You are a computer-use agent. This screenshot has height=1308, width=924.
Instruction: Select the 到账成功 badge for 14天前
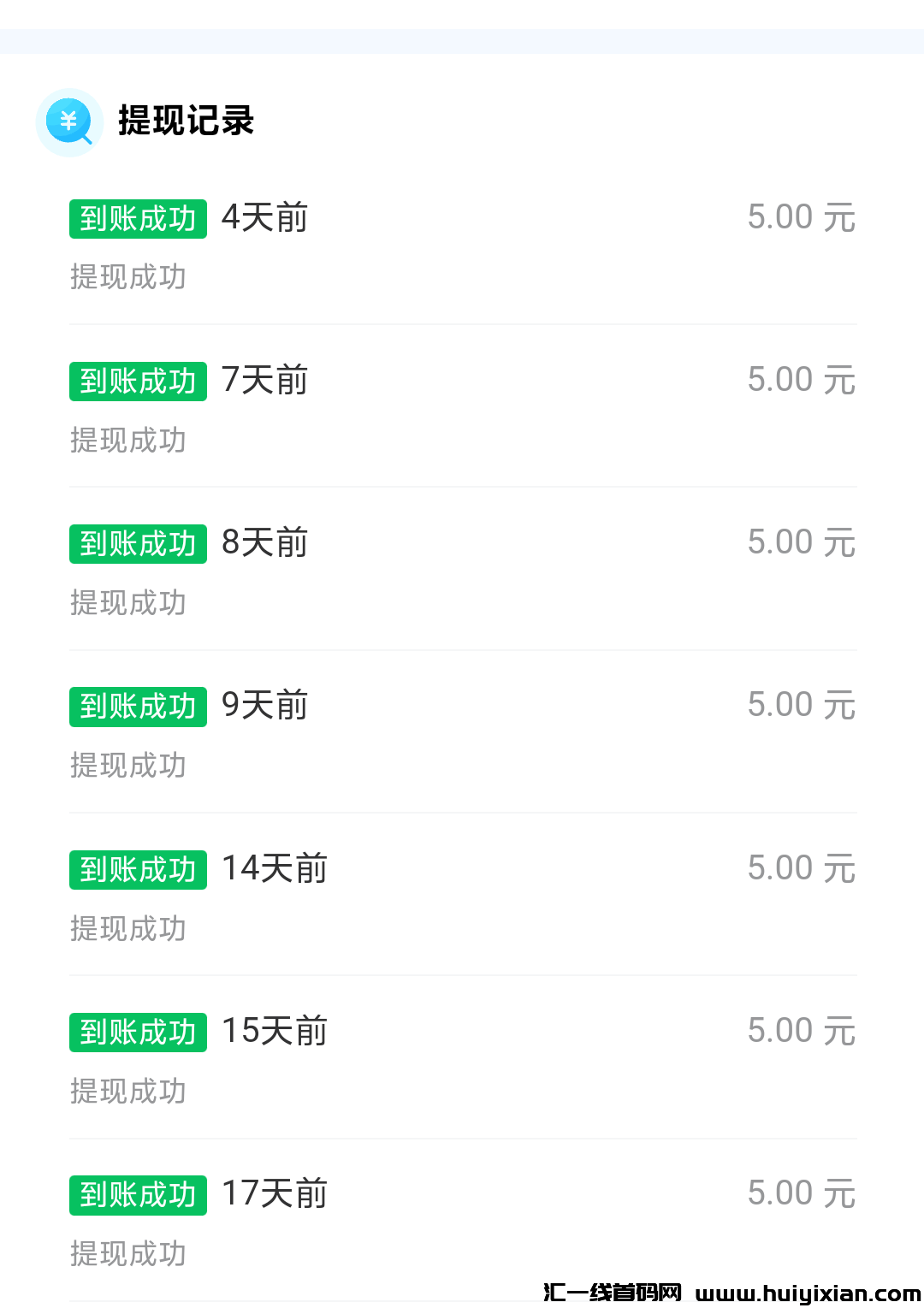137,868
